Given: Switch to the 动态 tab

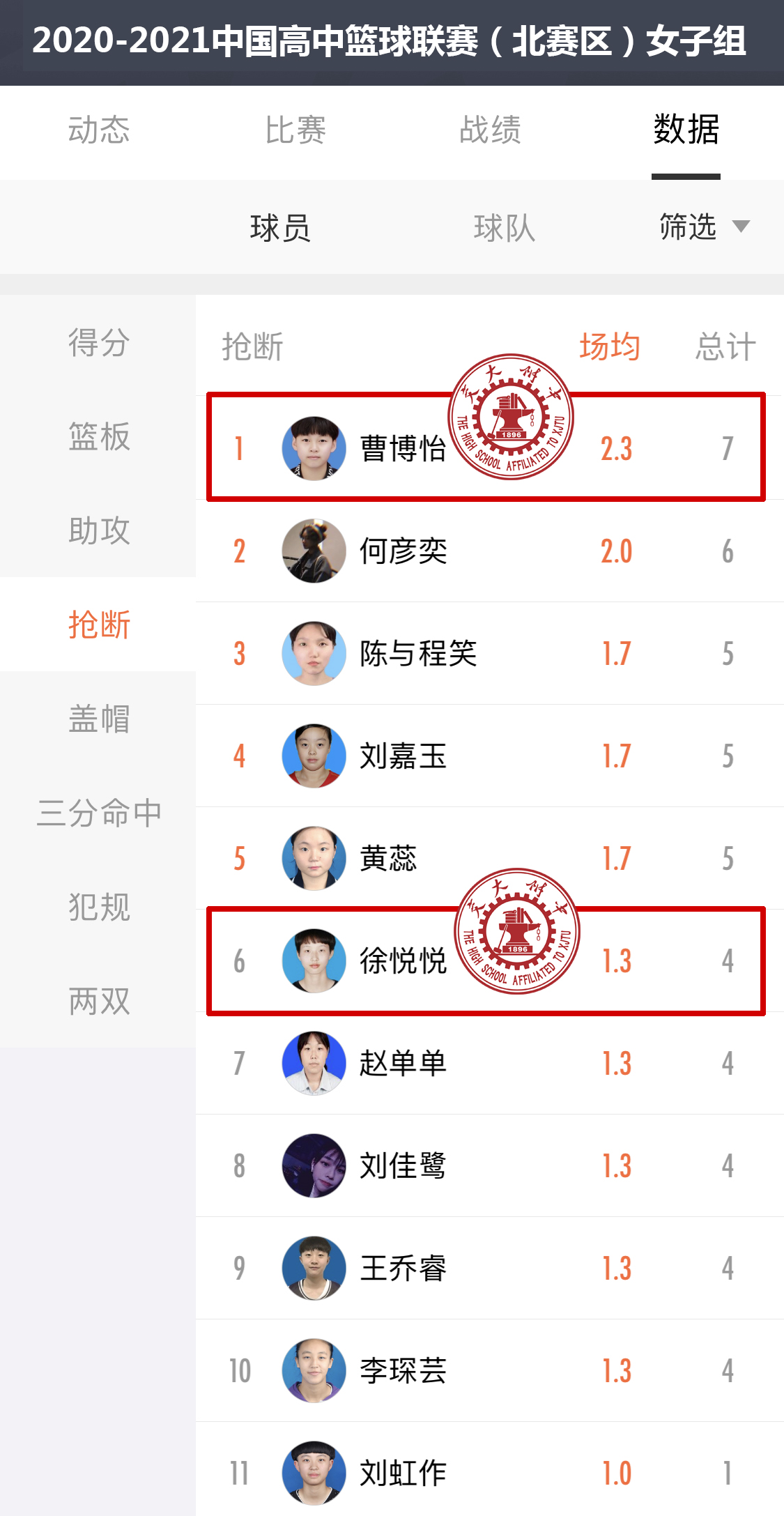Looking at the screenshot, I should coord(99,130).
